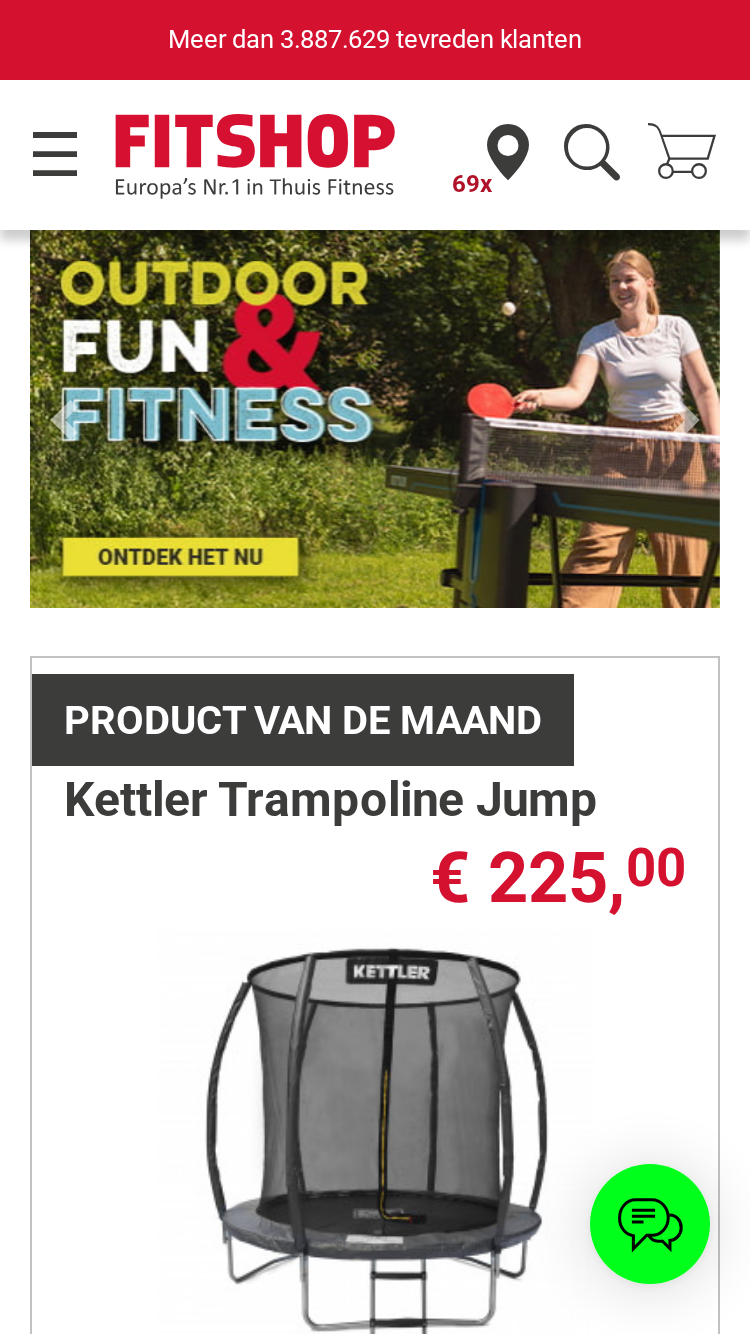Start a live chat
The image size is (750, 1334).
650,1224
